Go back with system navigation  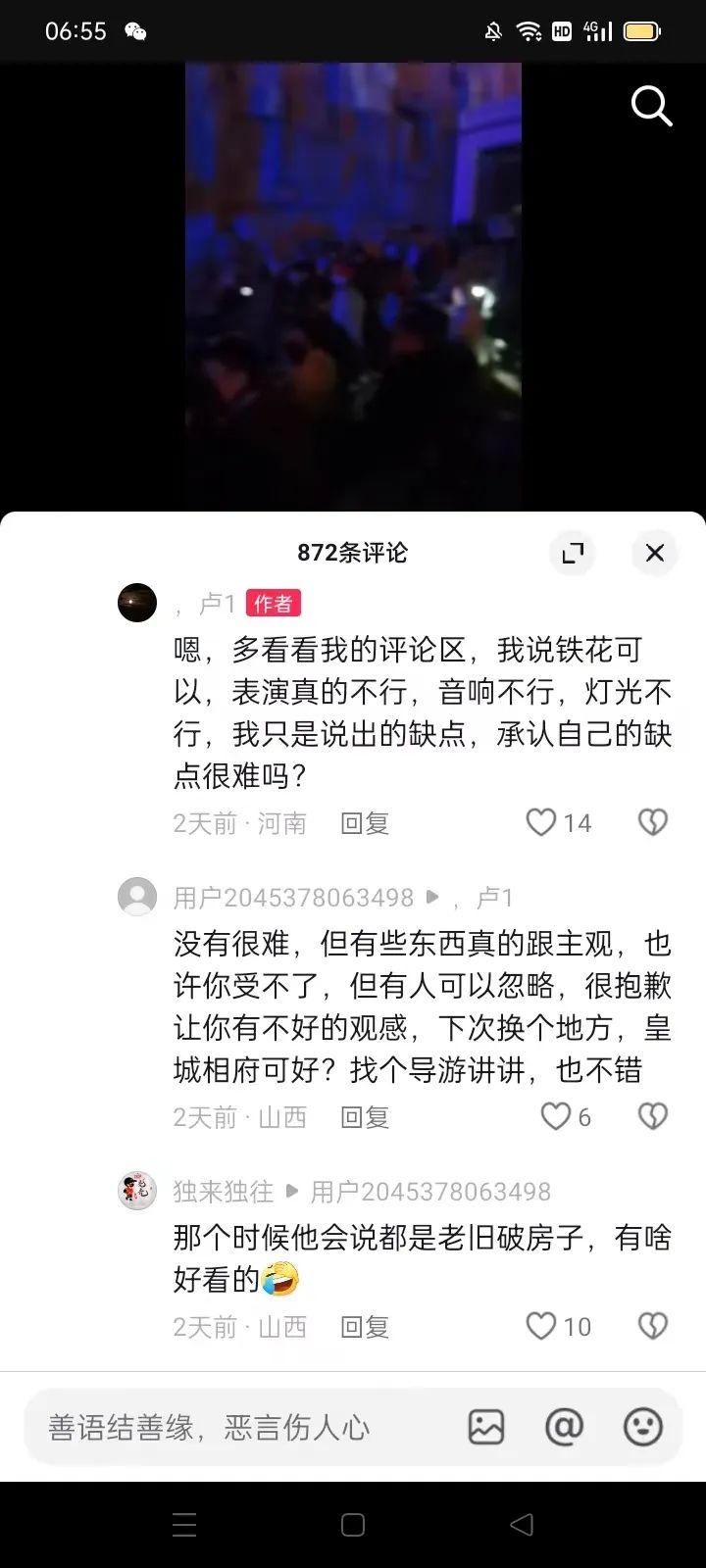tap(523, 1525)
